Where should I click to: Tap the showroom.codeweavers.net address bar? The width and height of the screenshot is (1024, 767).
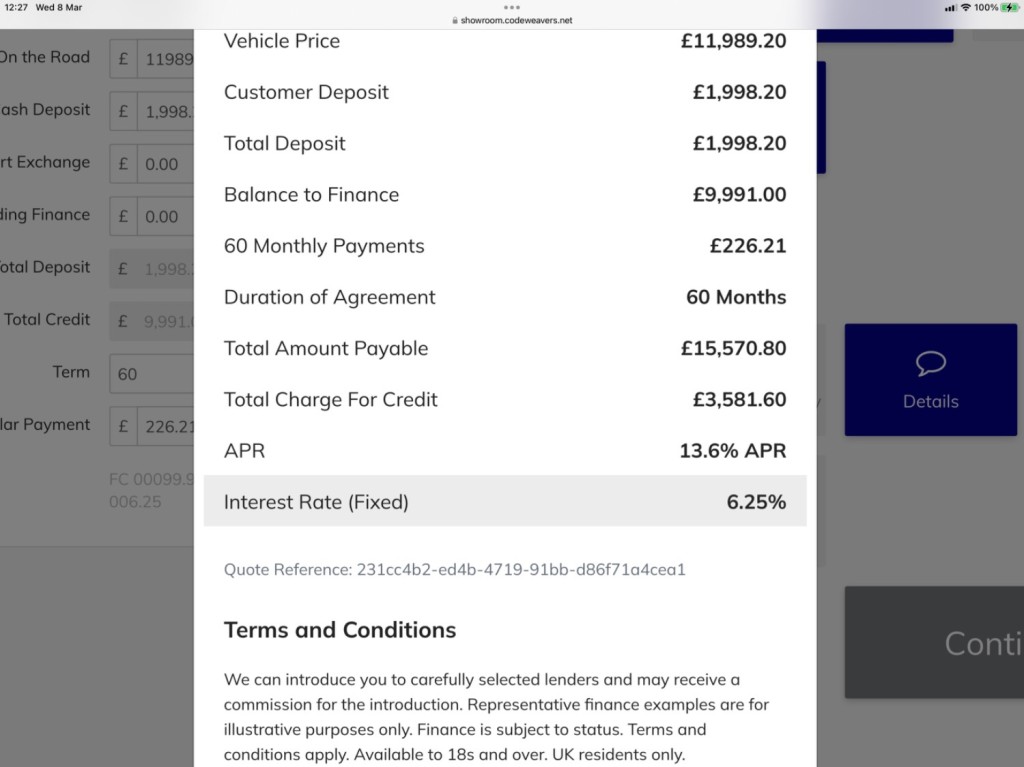tap(512, 20)
